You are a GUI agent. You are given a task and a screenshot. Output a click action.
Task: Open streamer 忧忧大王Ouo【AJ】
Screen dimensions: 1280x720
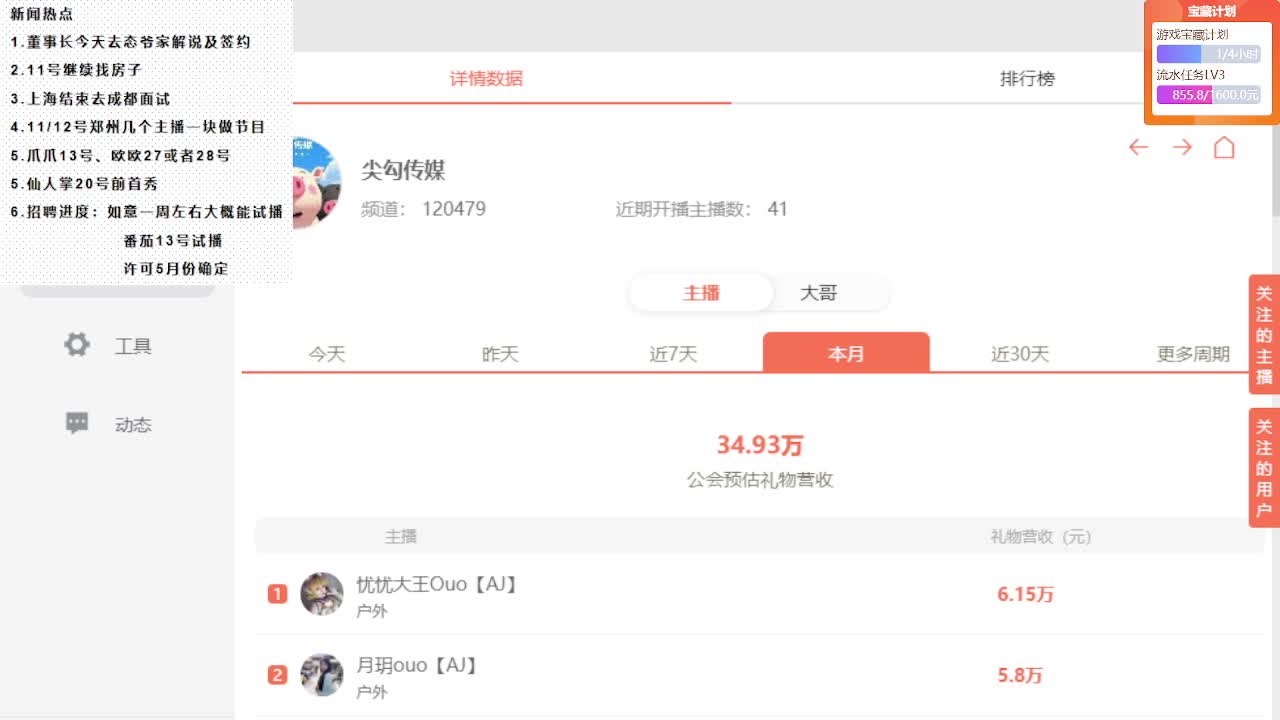[x=436, y=585]
